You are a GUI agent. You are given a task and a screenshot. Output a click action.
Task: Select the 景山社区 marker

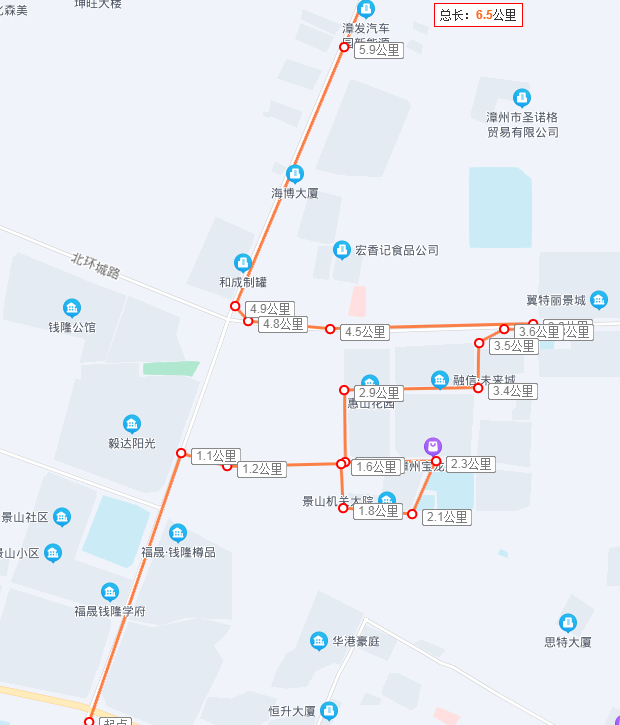click(62, 517)
